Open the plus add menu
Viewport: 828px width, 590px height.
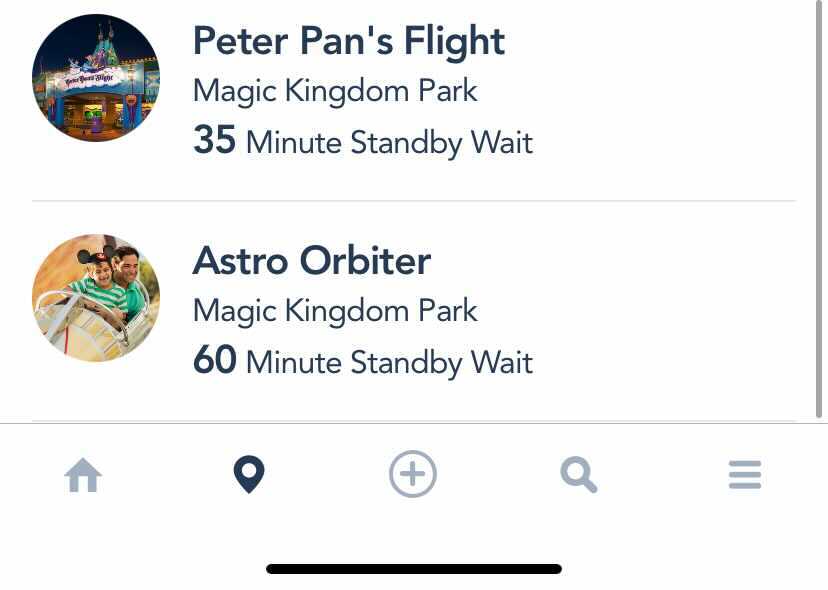[x=413, y=474]
